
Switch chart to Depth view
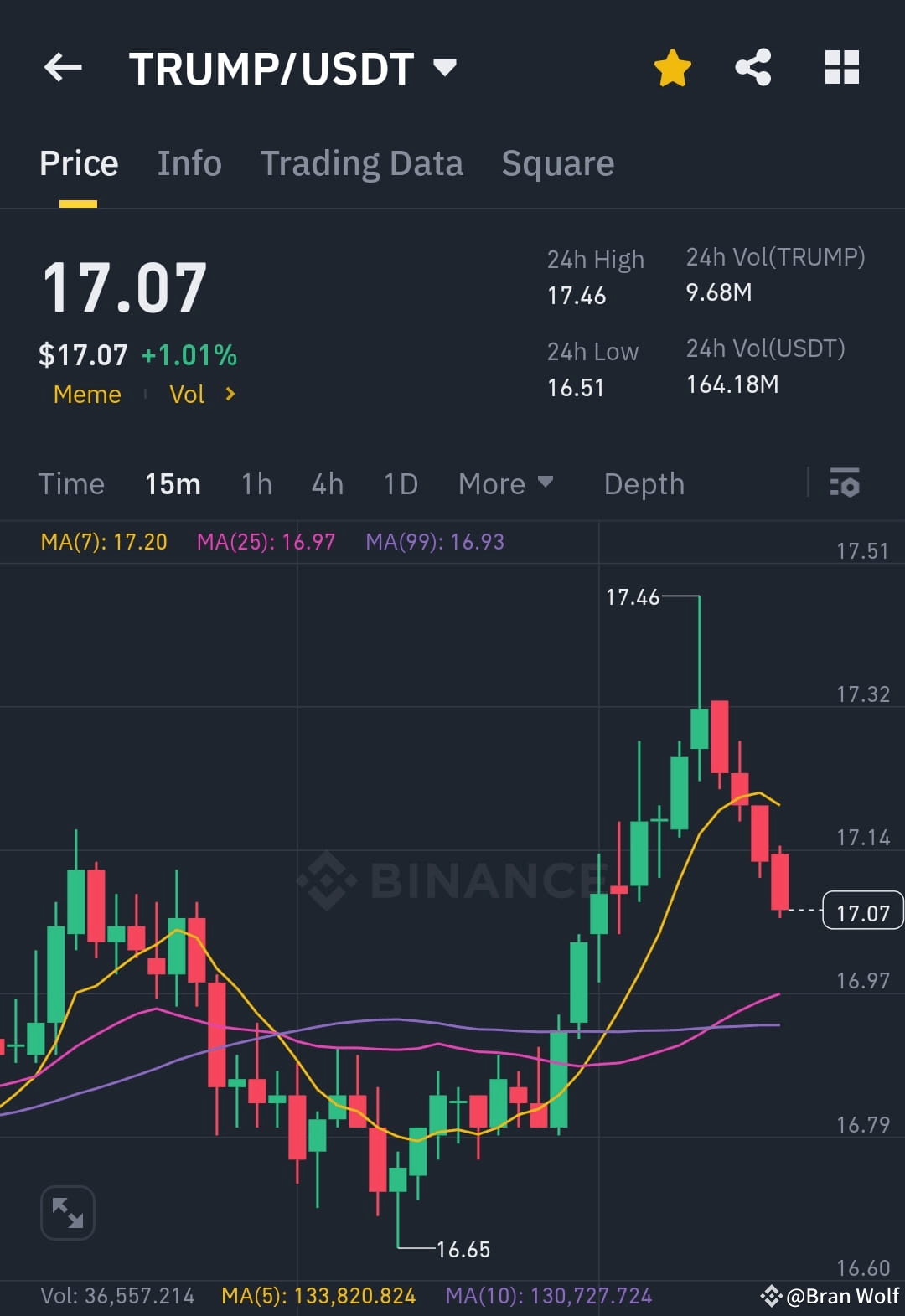tap(644, 483)
